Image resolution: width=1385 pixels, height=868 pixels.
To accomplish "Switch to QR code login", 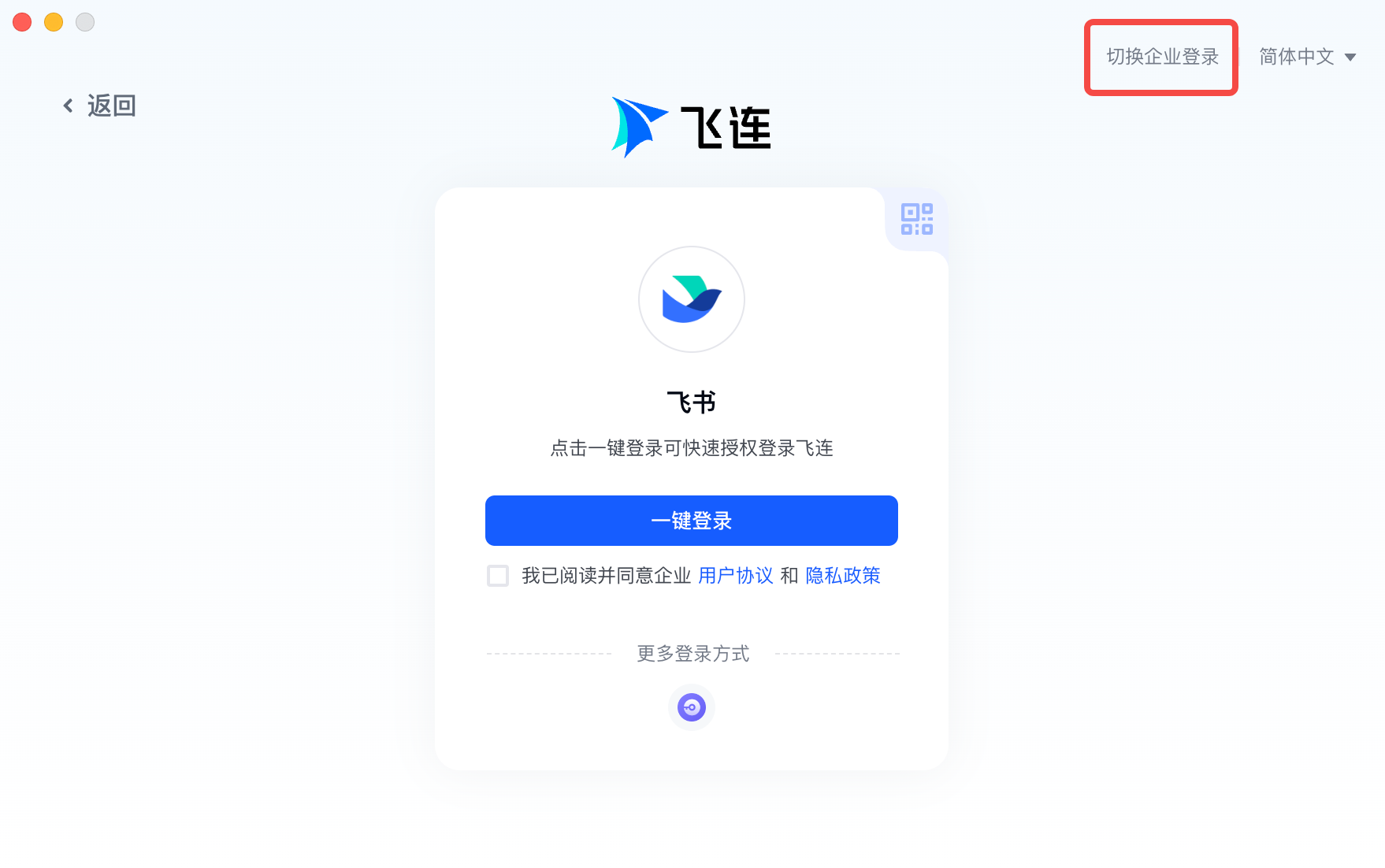I will (x=916, y=219).
